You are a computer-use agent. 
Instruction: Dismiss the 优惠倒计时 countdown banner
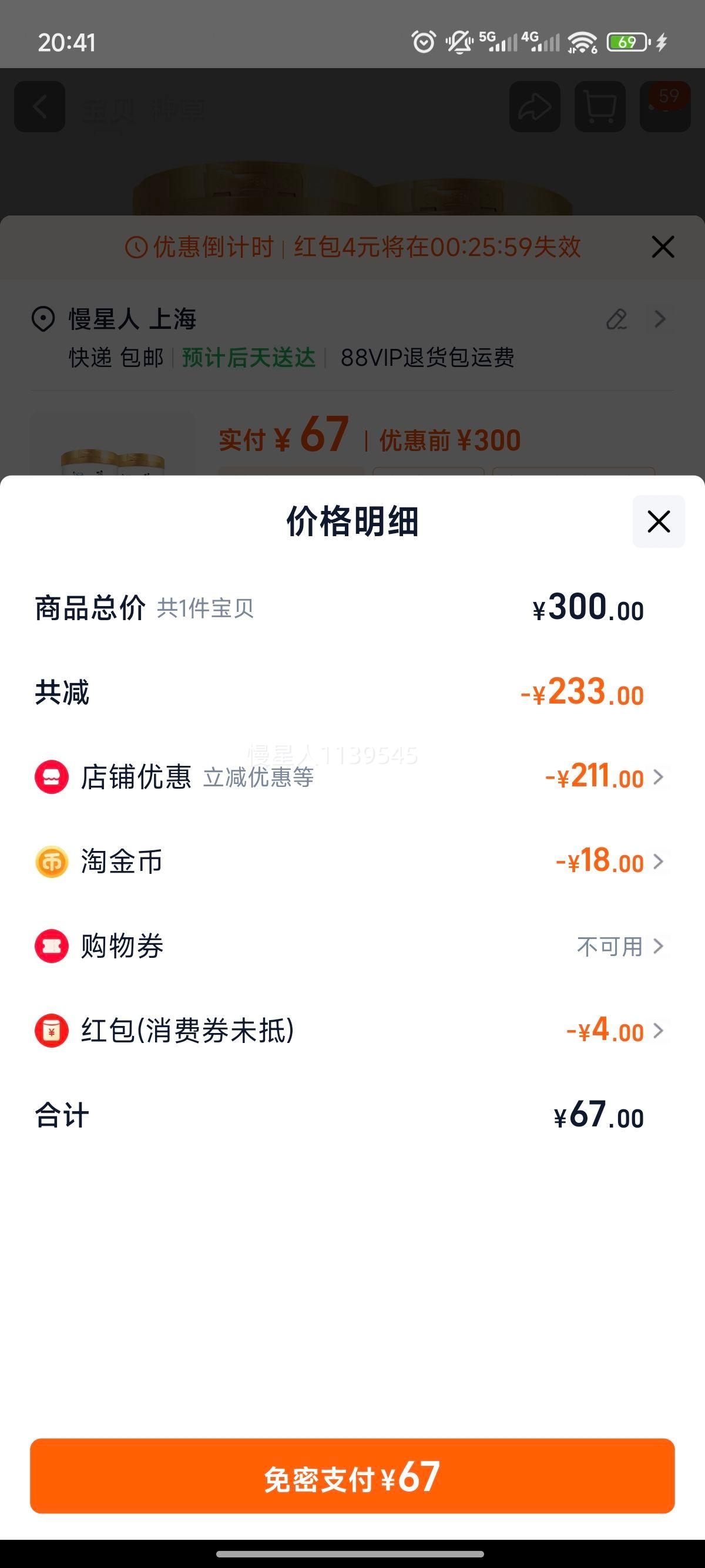[662, 247]
